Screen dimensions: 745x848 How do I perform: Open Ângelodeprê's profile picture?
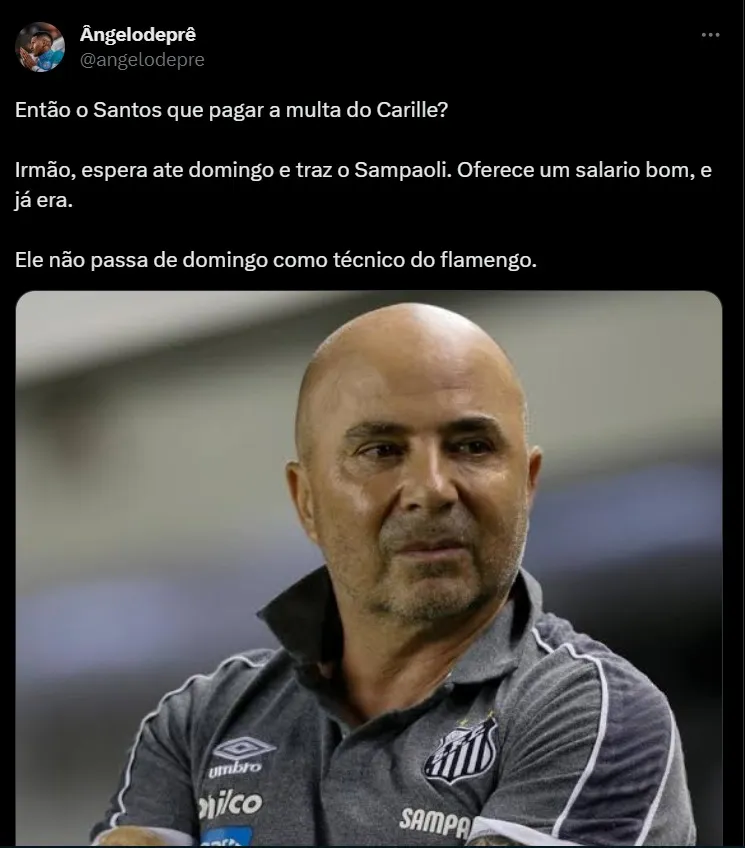coord(40,47)
